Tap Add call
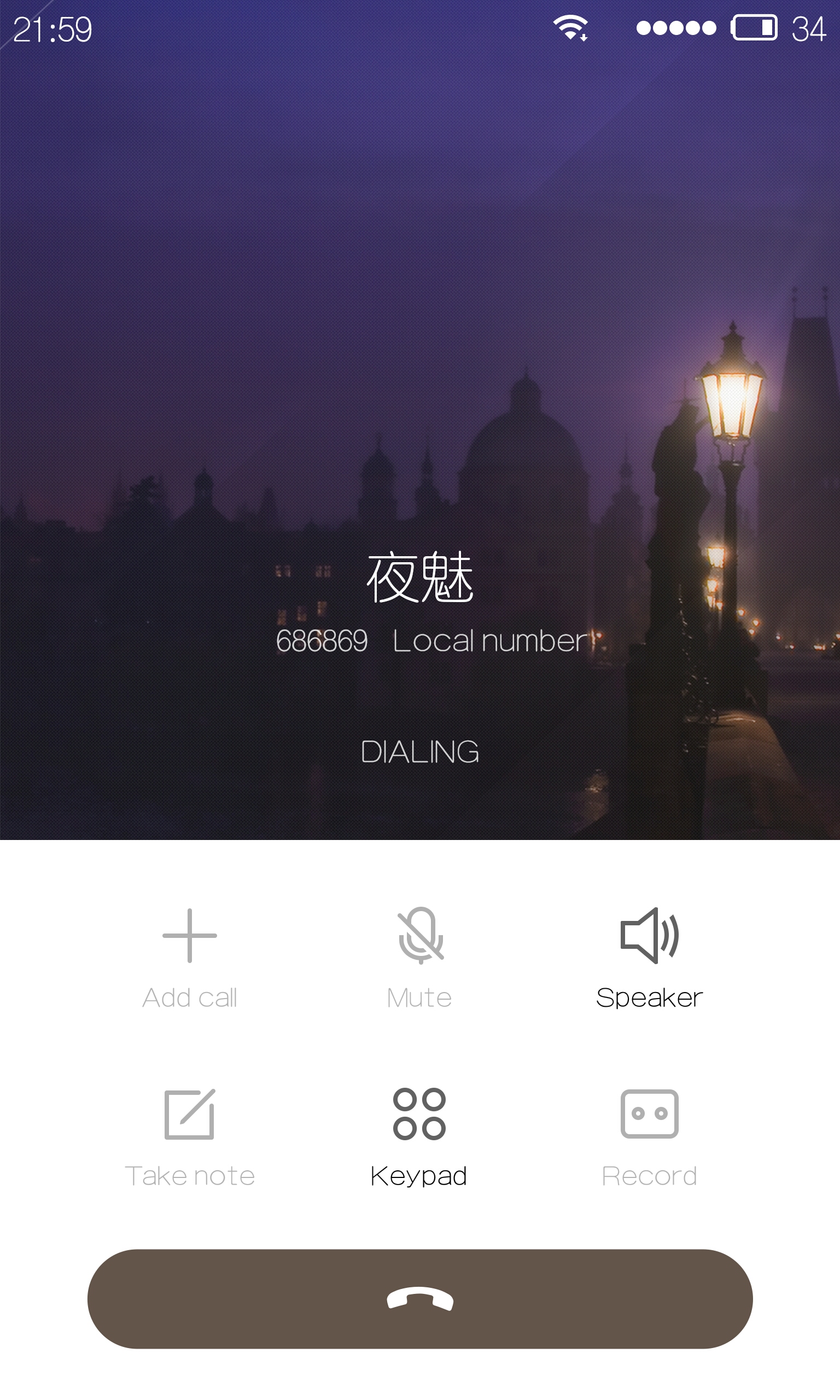 [x=190, y=959]
